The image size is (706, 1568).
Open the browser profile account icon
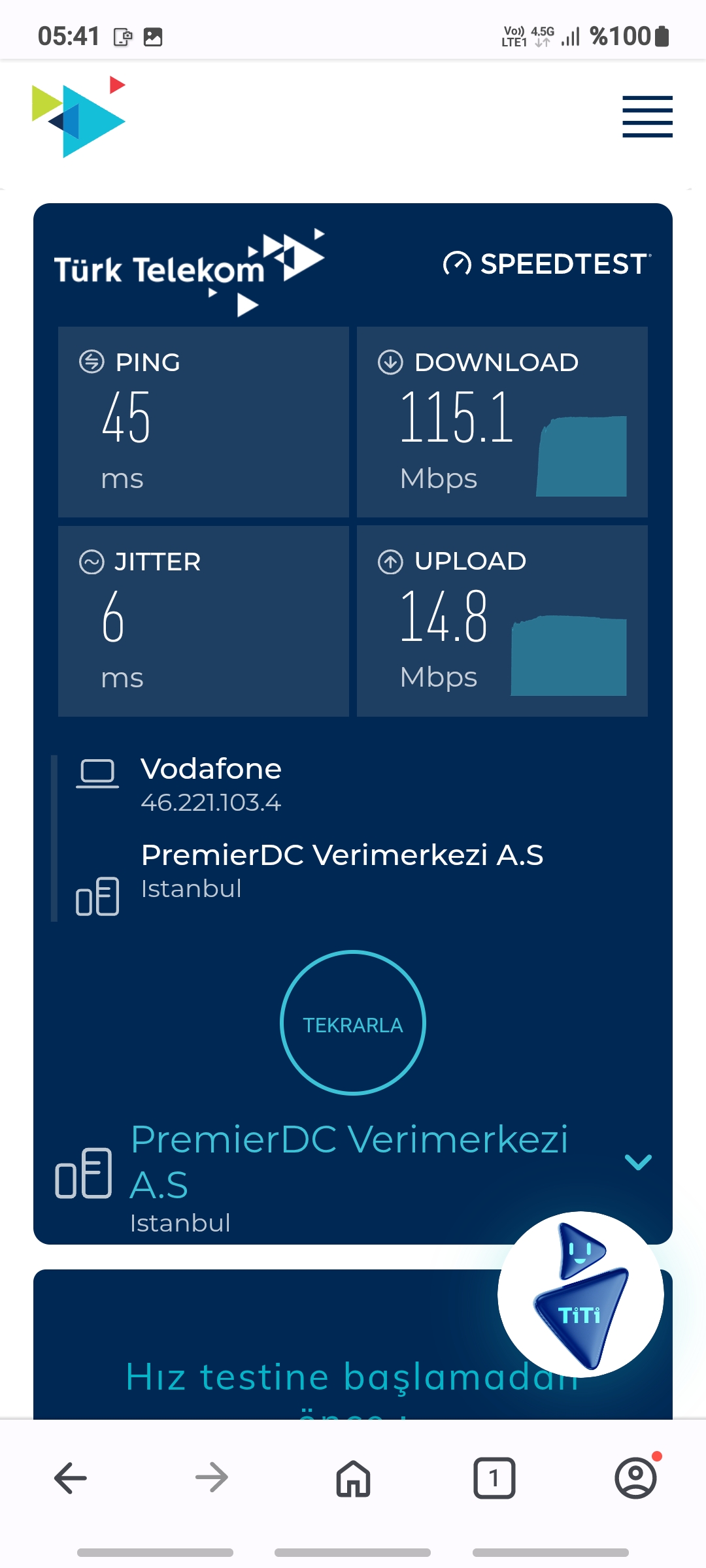point(635,1478)
